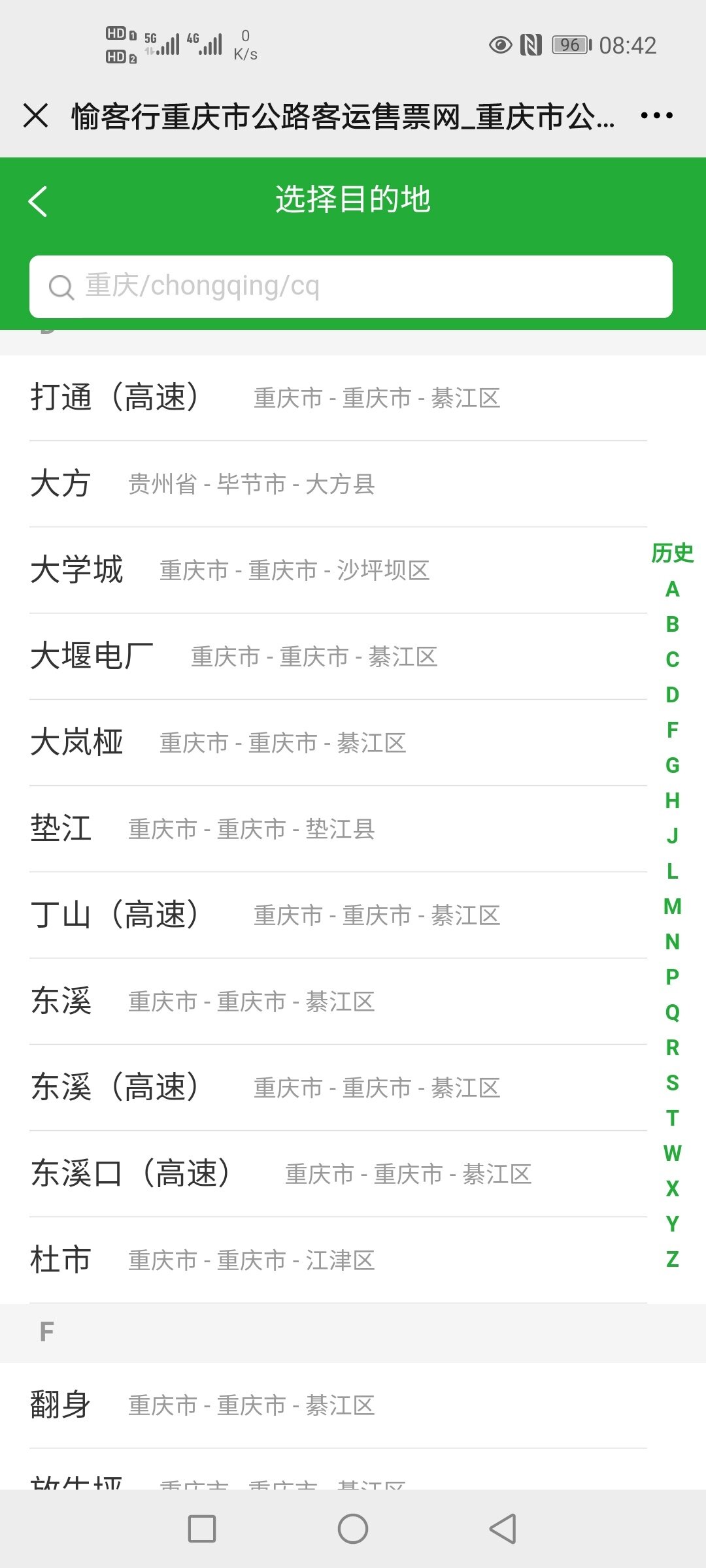Go back from 选择目的地 page

(39, 201)
